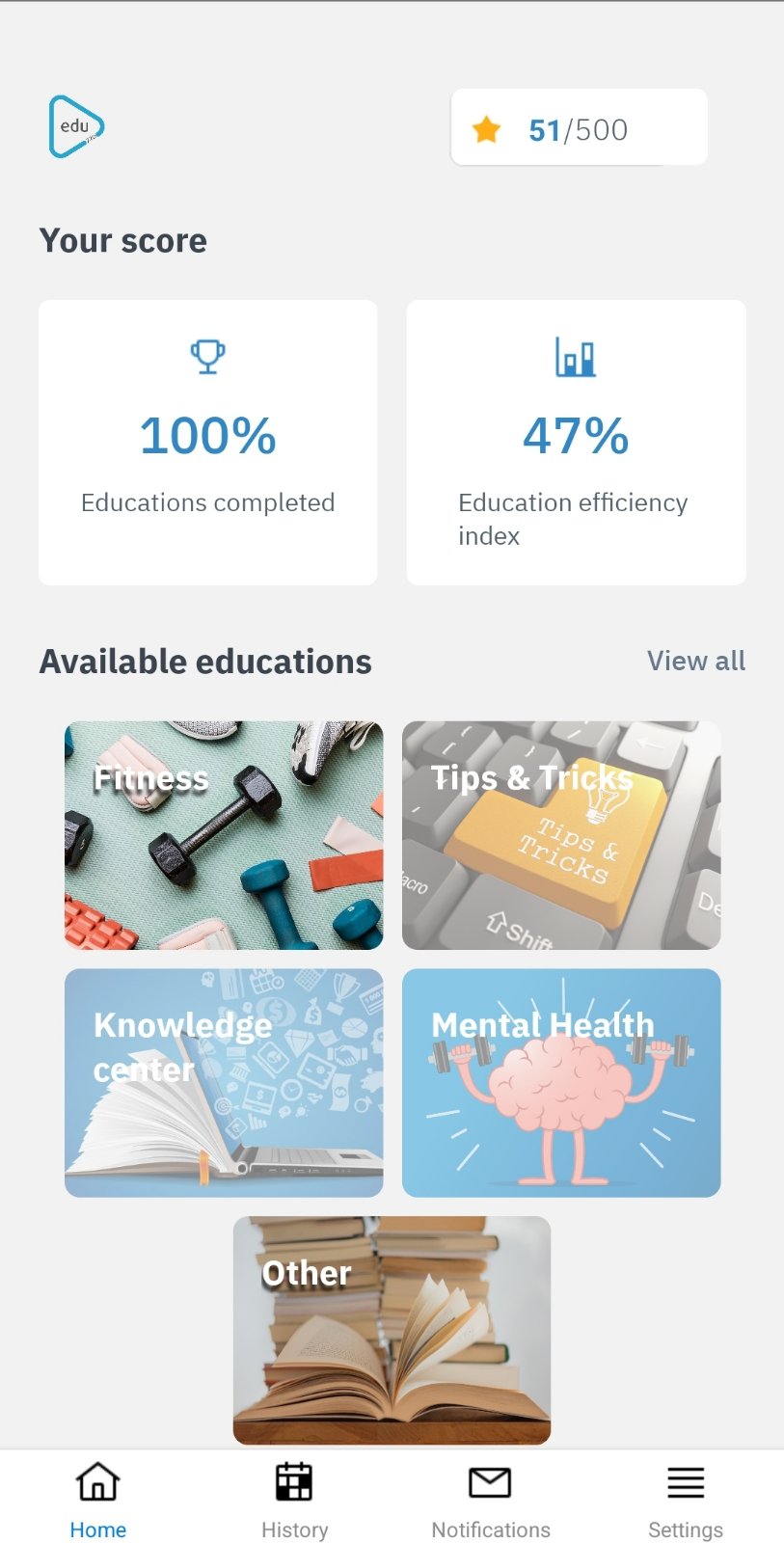Viewport: 784px width, 1543px height.
Task: Tap View all available educations
Action: pyautogui.click(x=695, y=661)
